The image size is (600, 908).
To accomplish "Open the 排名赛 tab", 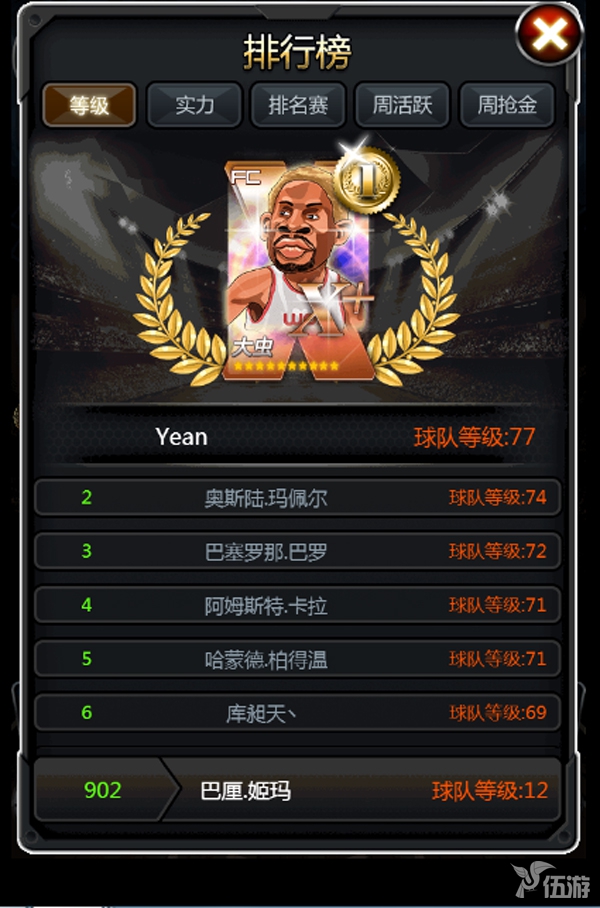I will 298,105.
